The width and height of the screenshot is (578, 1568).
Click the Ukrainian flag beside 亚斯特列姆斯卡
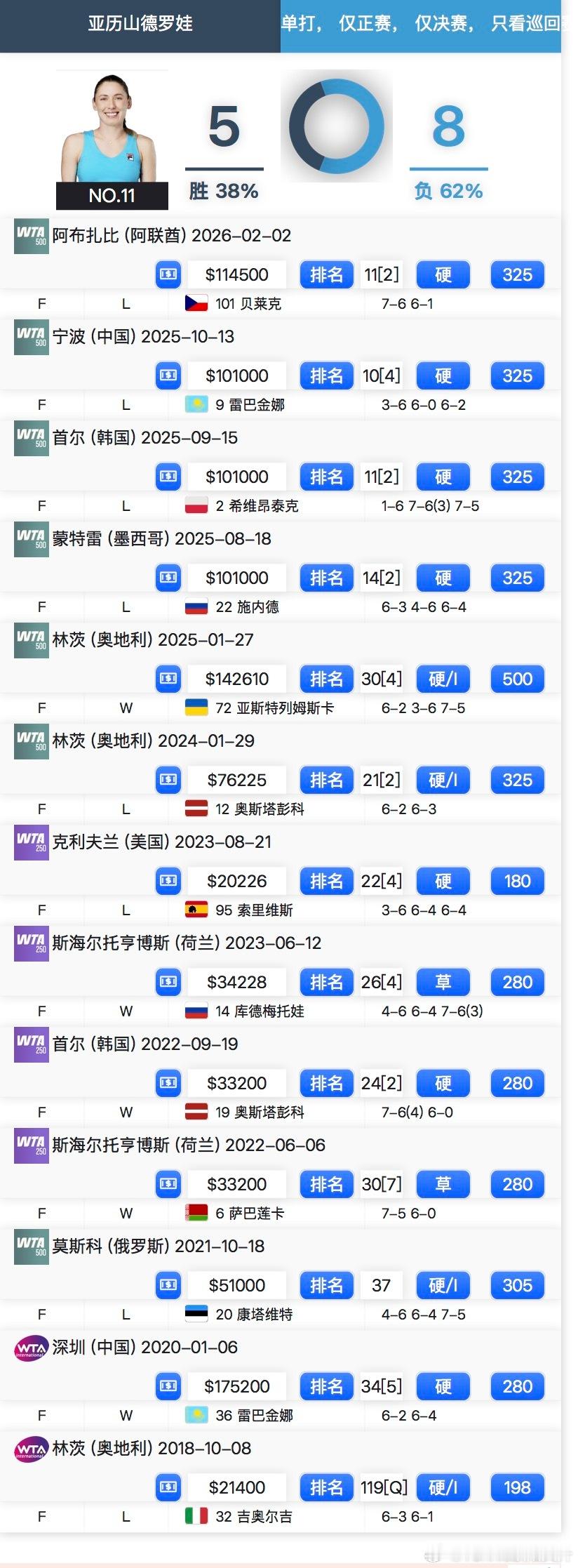(x=198, y=708)
